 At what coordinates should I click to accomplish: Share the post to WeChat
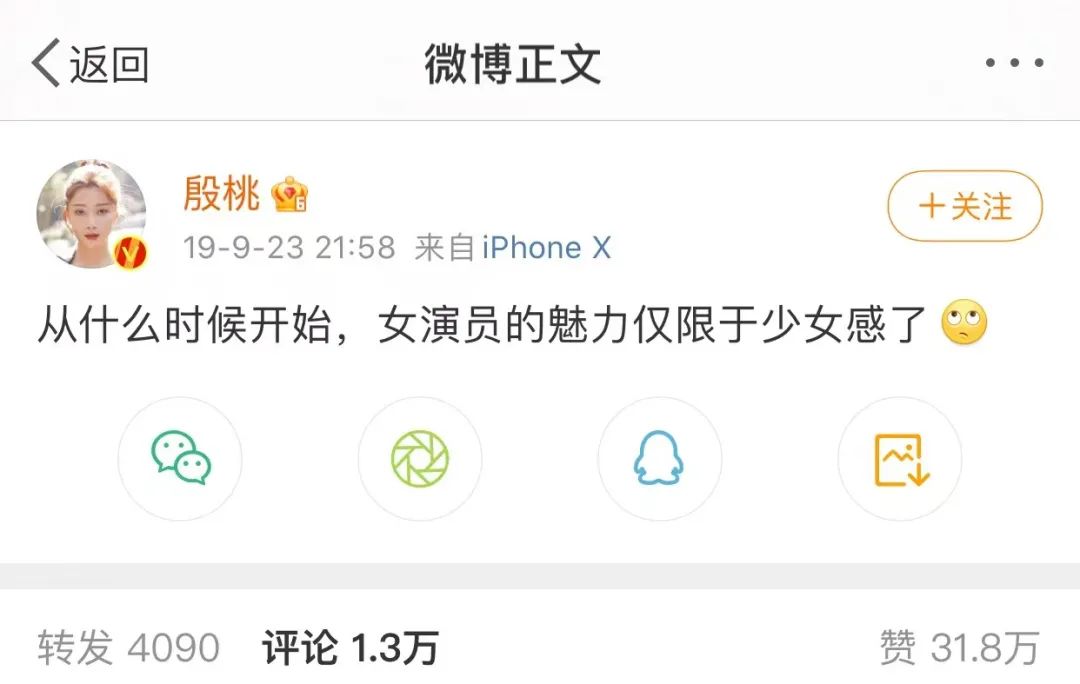(180, 459)
